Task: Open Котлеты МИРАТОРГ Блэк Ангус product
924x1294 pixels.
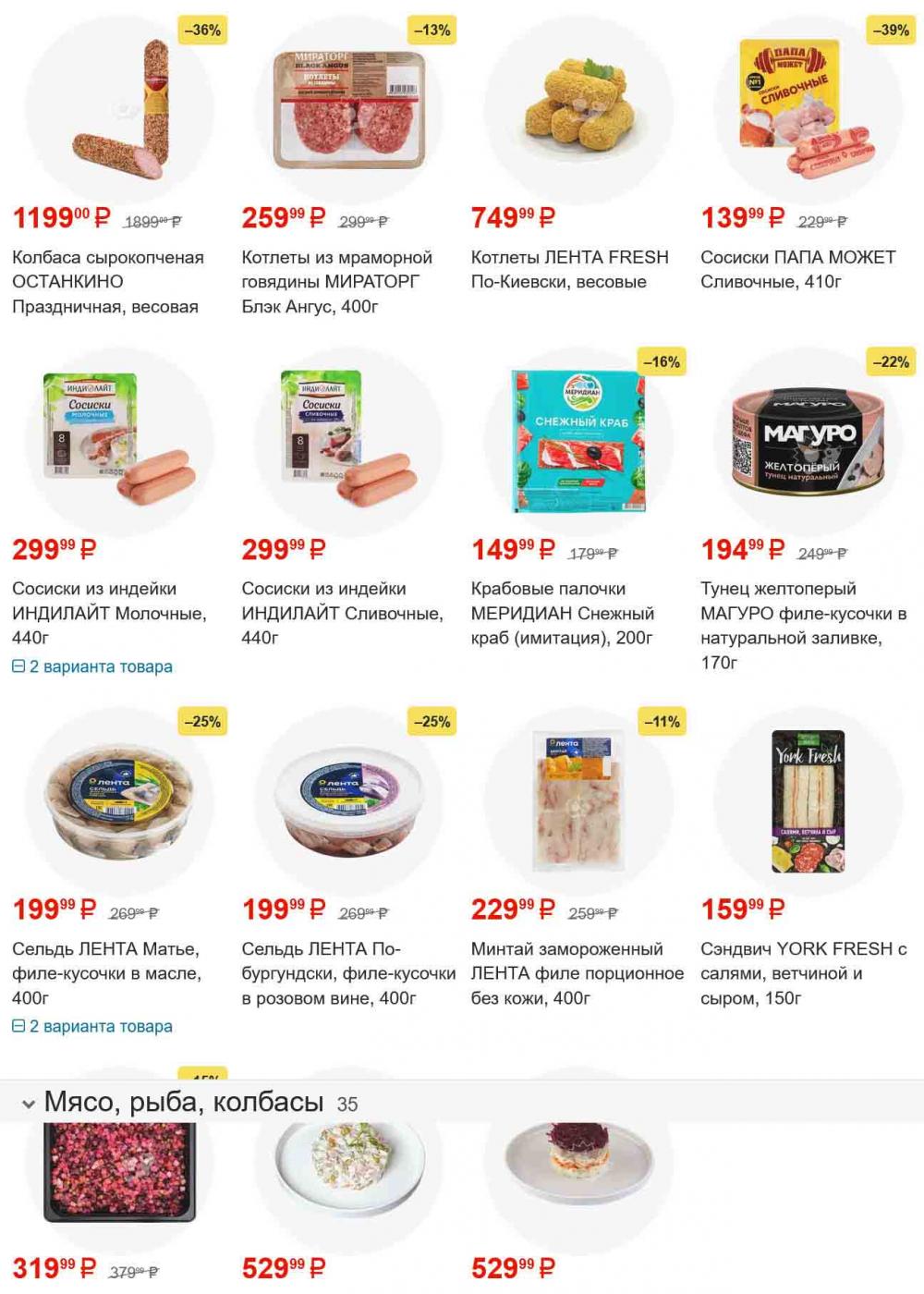Action: pos(336,281)
